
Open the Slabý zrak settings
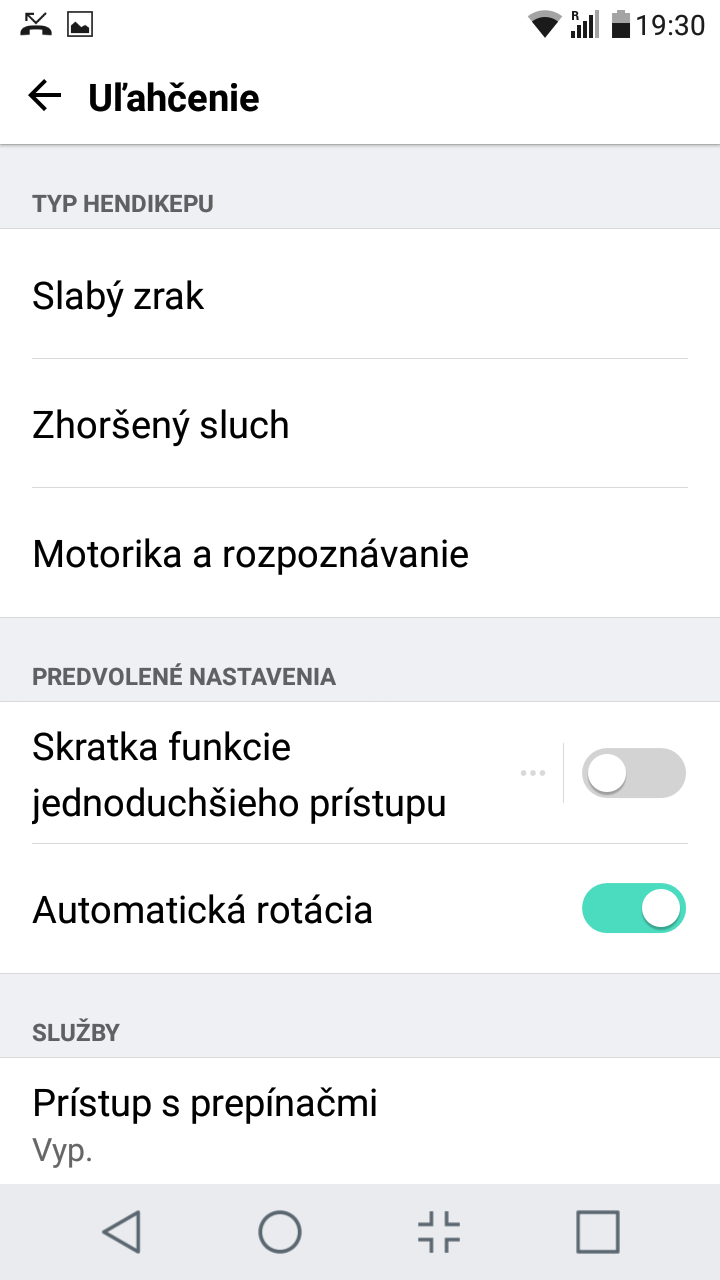(360, 294)
